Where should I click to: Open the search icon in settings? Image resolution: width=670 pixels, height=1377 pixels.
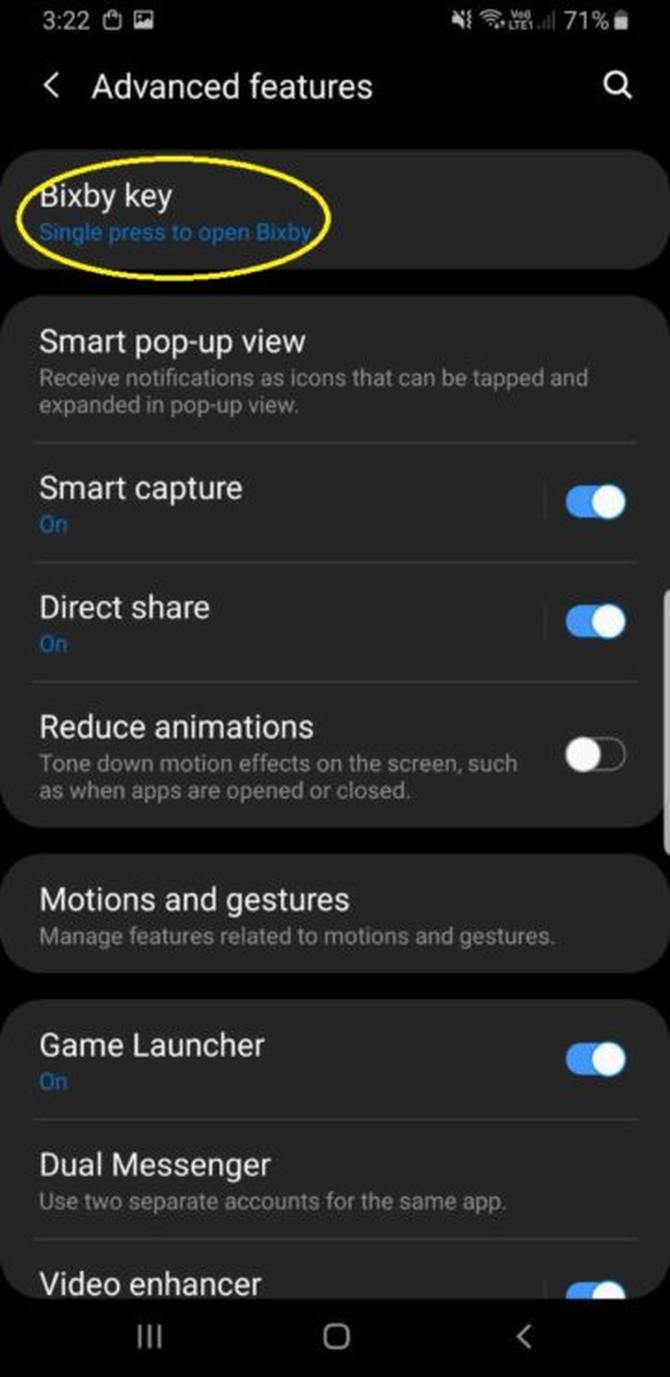(x=618, y=86)
